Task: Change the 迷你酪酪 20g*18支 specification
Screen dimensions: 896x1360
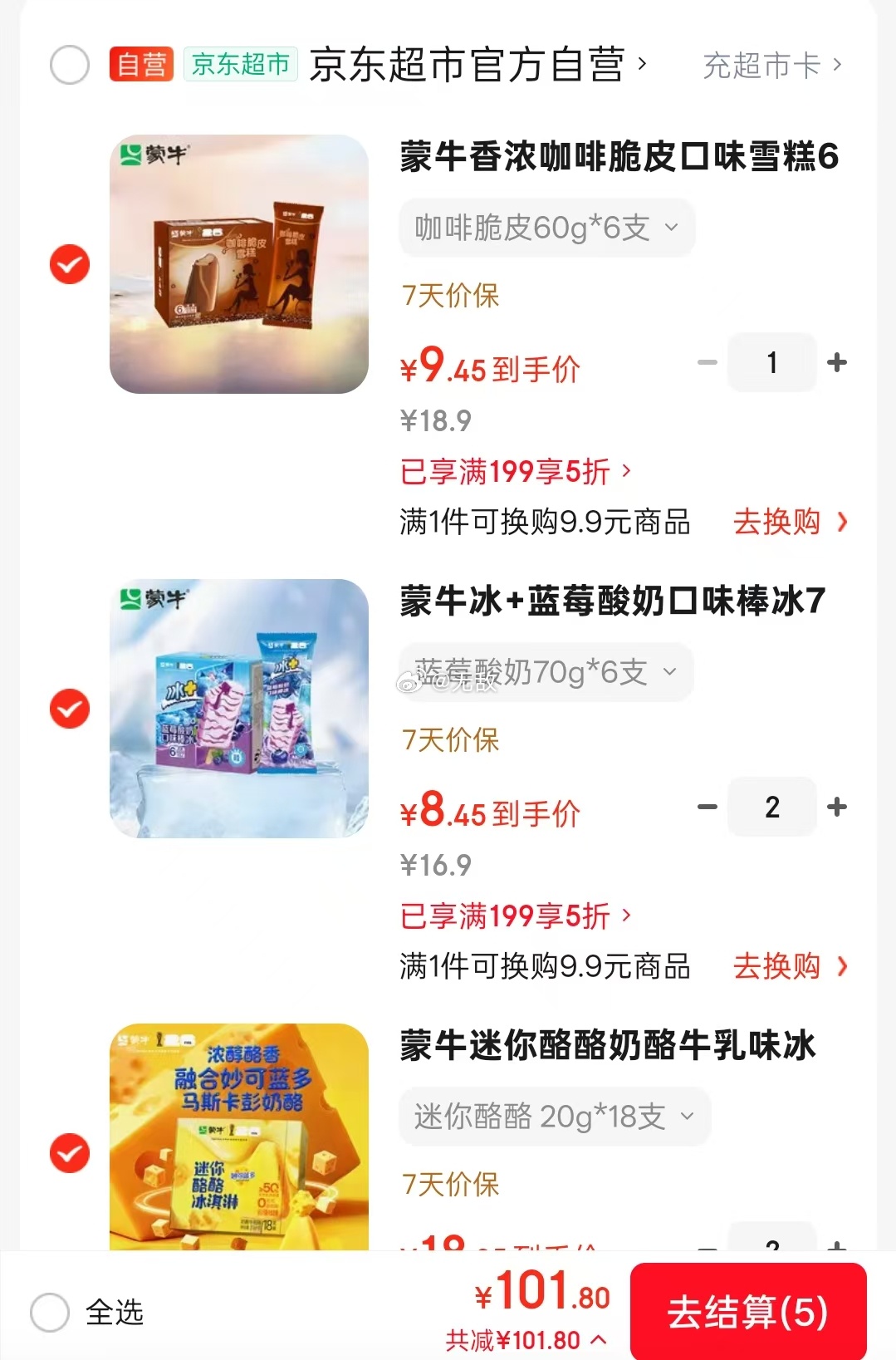Action: tap(554, 1117)
